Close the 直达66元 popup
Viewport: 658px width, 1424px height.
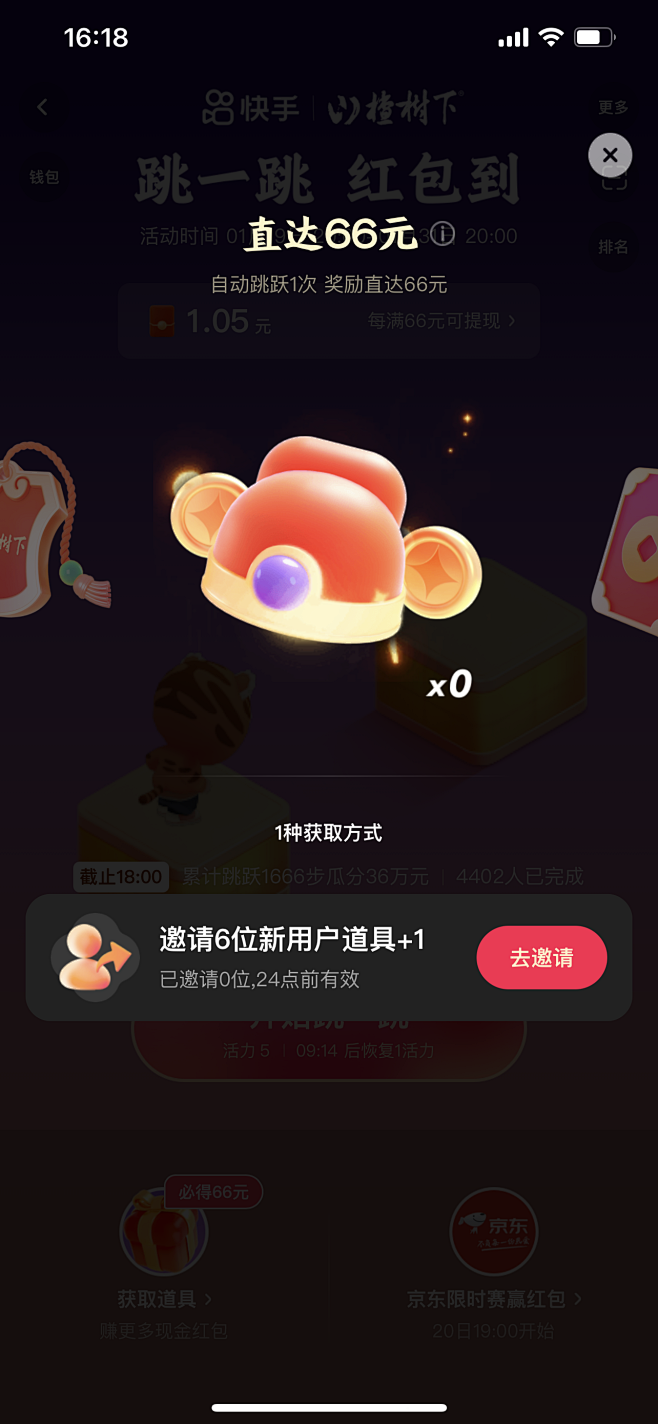[610, 155]
